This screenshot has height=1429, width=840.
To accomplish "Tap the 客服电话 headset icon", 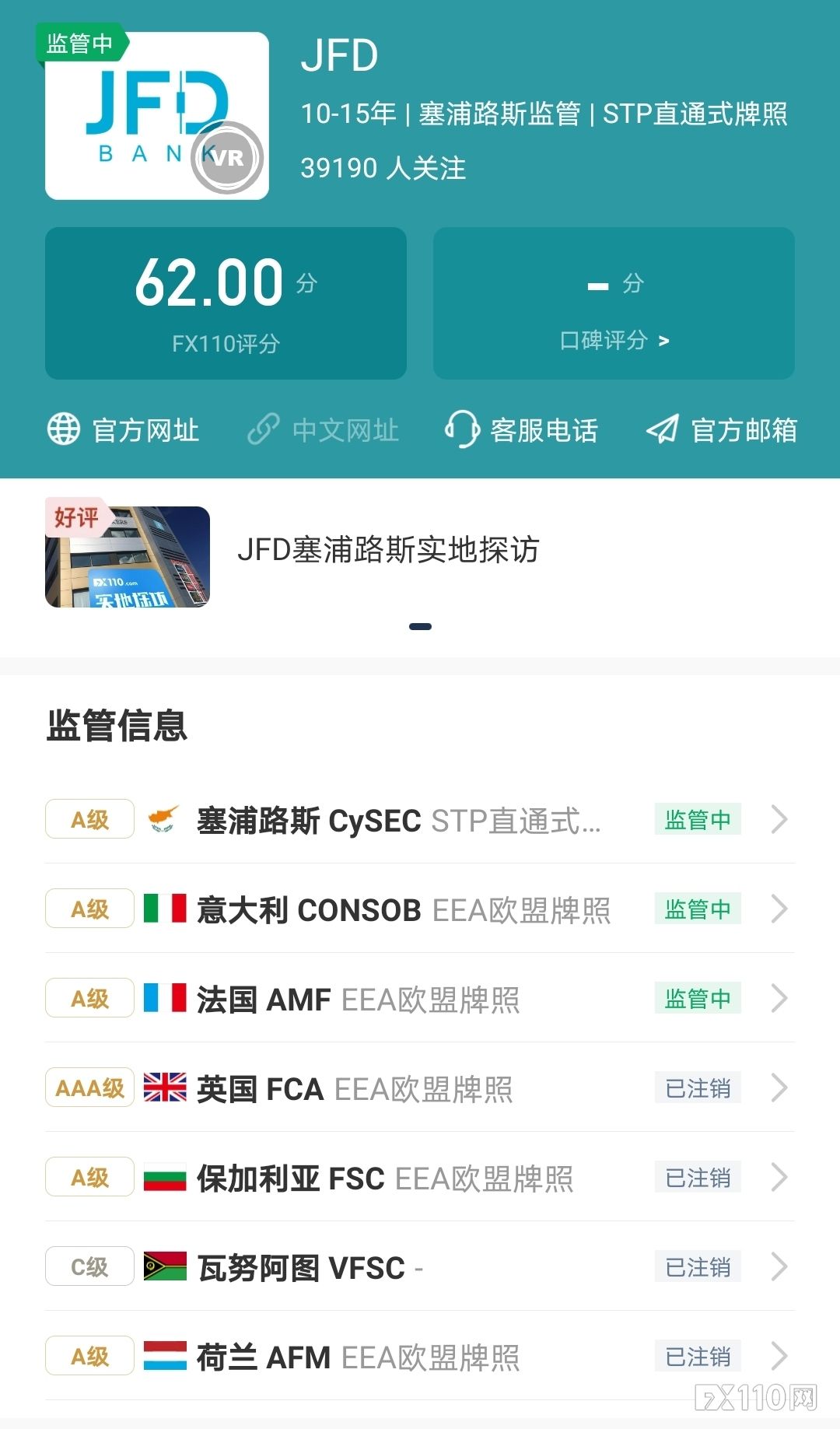I will 462,429.
